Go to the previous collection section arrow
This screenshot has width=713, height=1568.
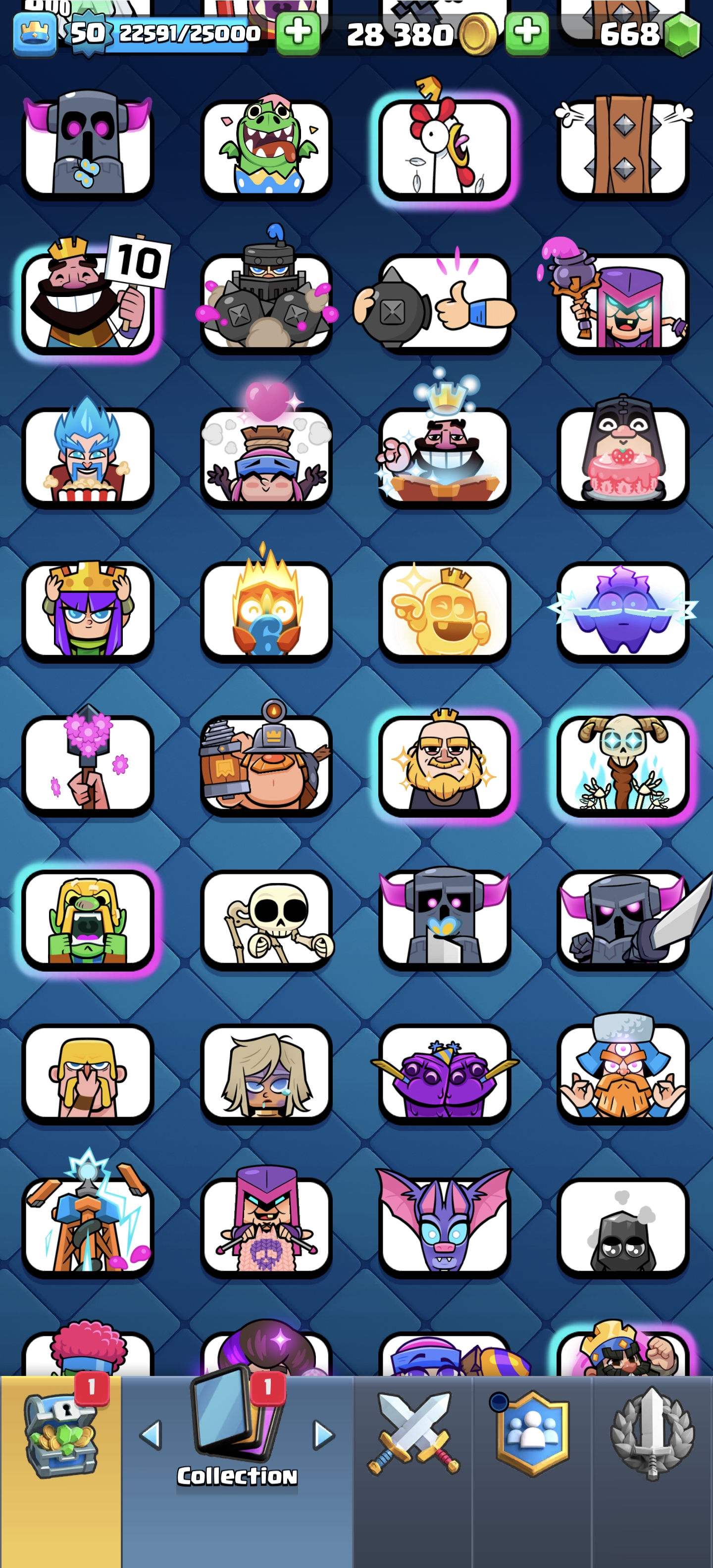pyautogui.click(x=151, y=1435)
